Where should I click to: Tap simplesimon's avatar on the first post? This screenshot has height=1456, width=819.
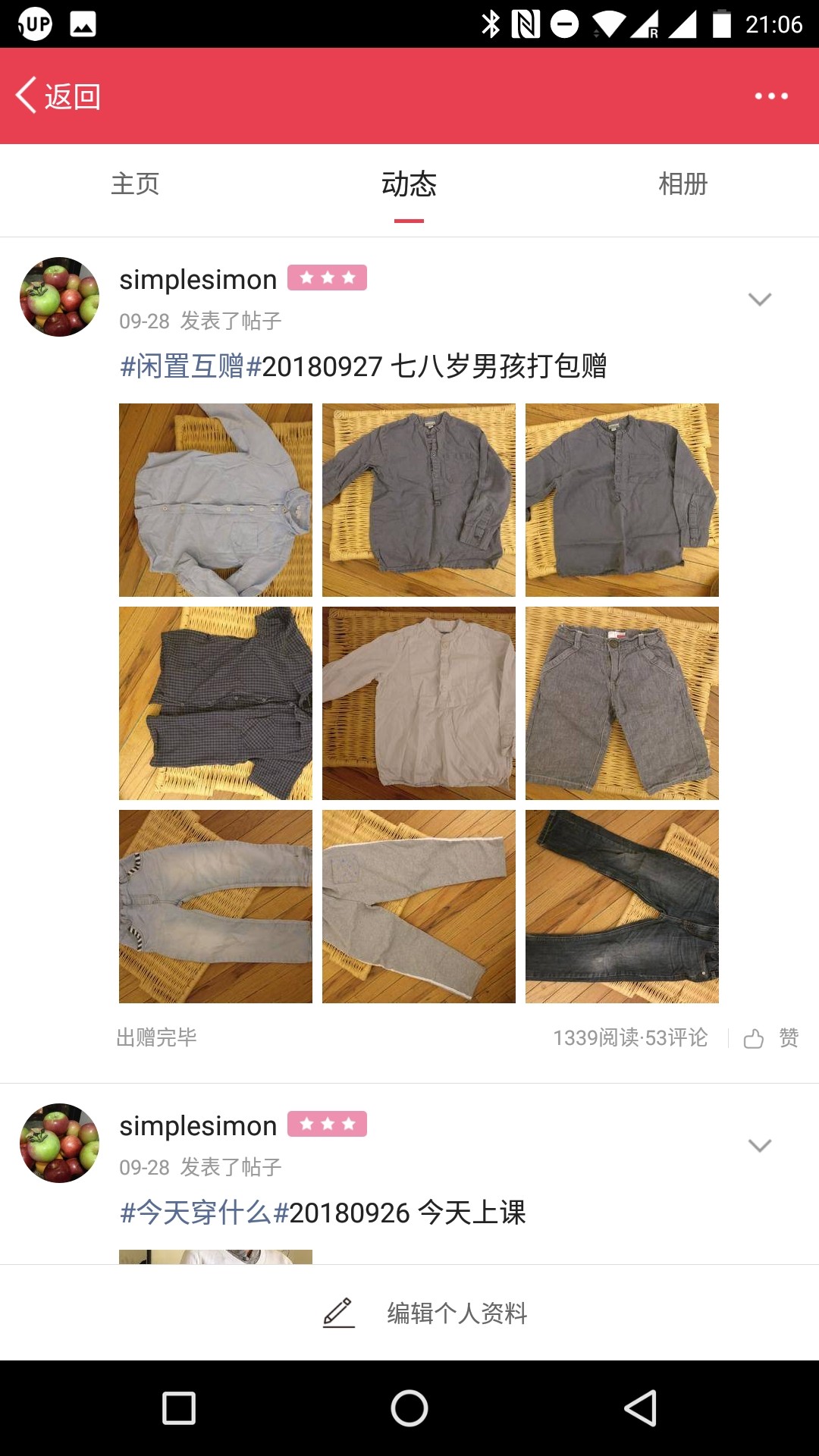pyautogui.click(x=59, y=297)
